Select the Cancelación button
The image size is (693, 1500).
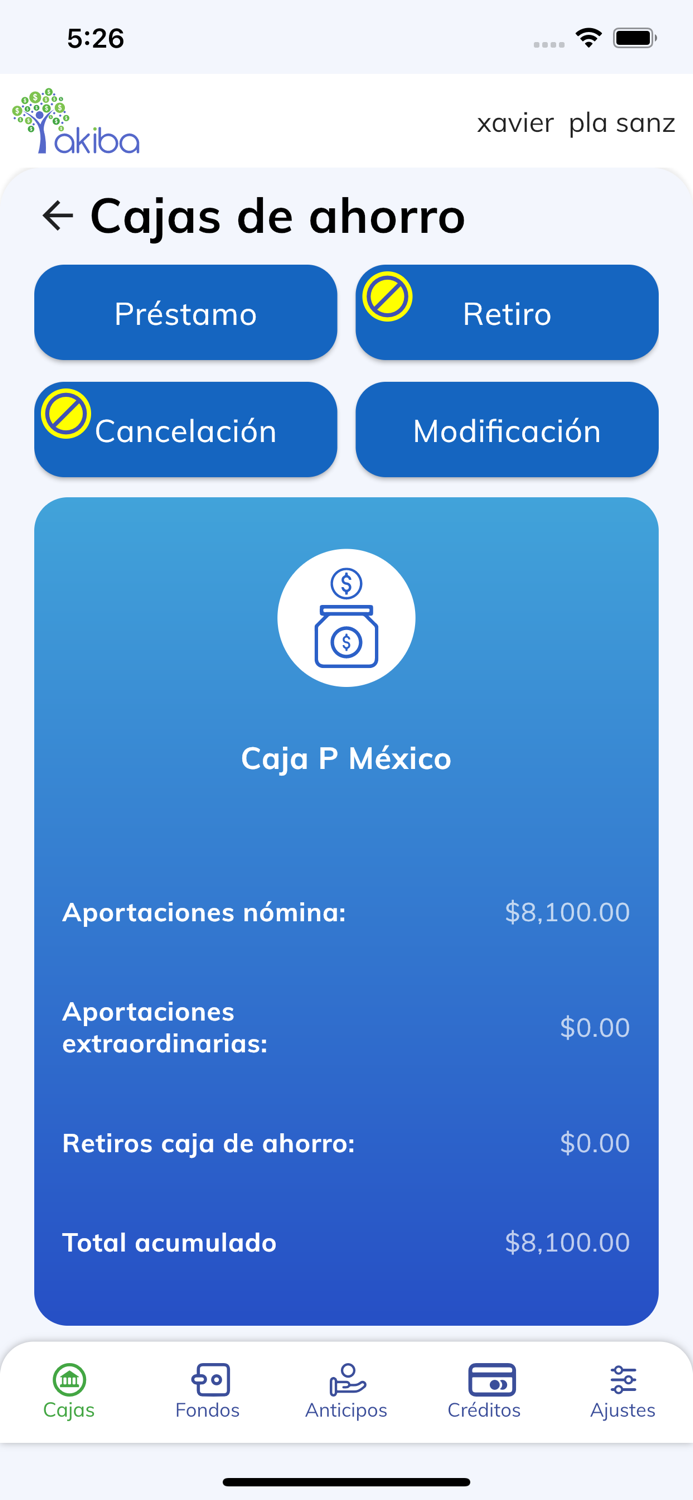(185, 430)
